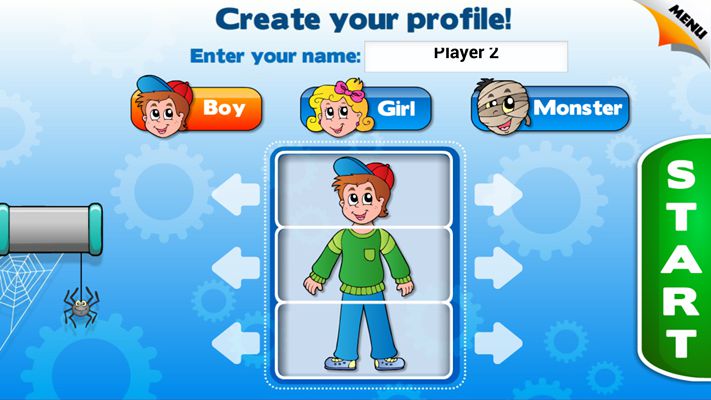Show next head with right arrow
The width and height of the screenshot is (711, 400).
coord(497,192)
